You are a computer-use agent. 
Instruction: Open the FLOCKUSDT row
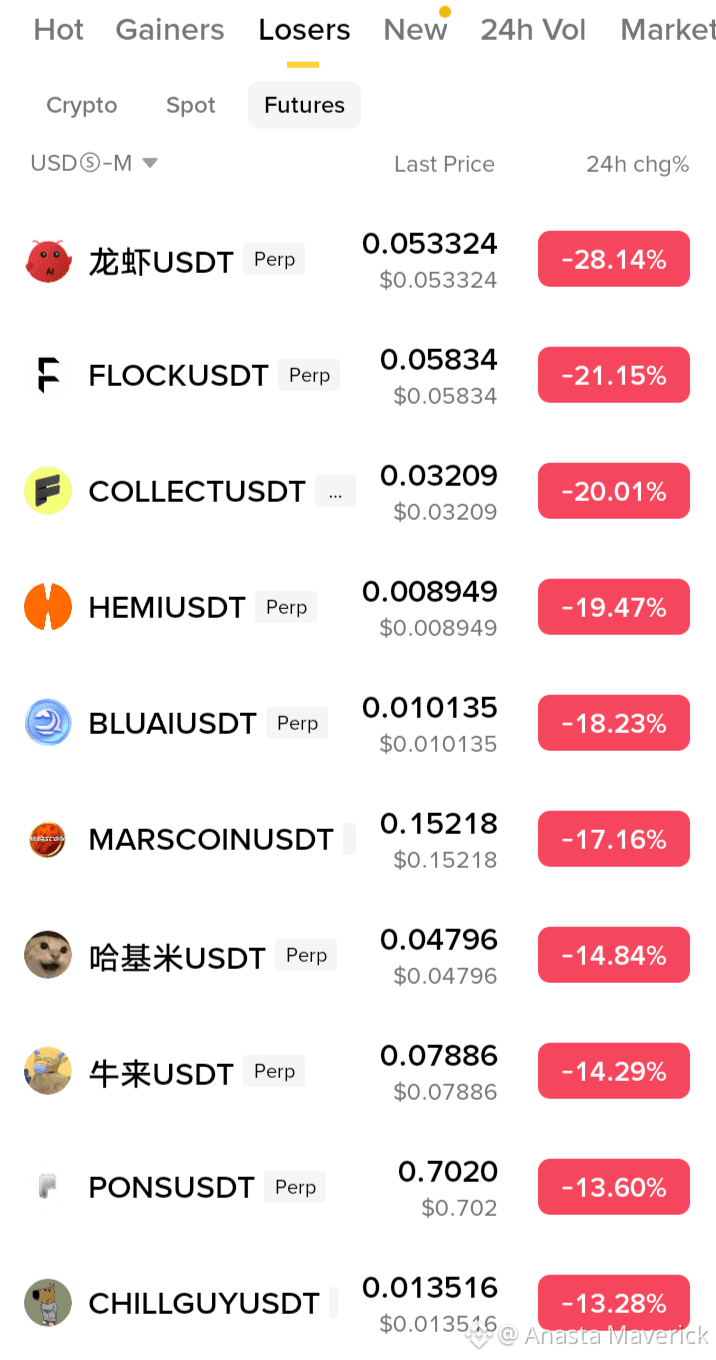click(358, 376)
